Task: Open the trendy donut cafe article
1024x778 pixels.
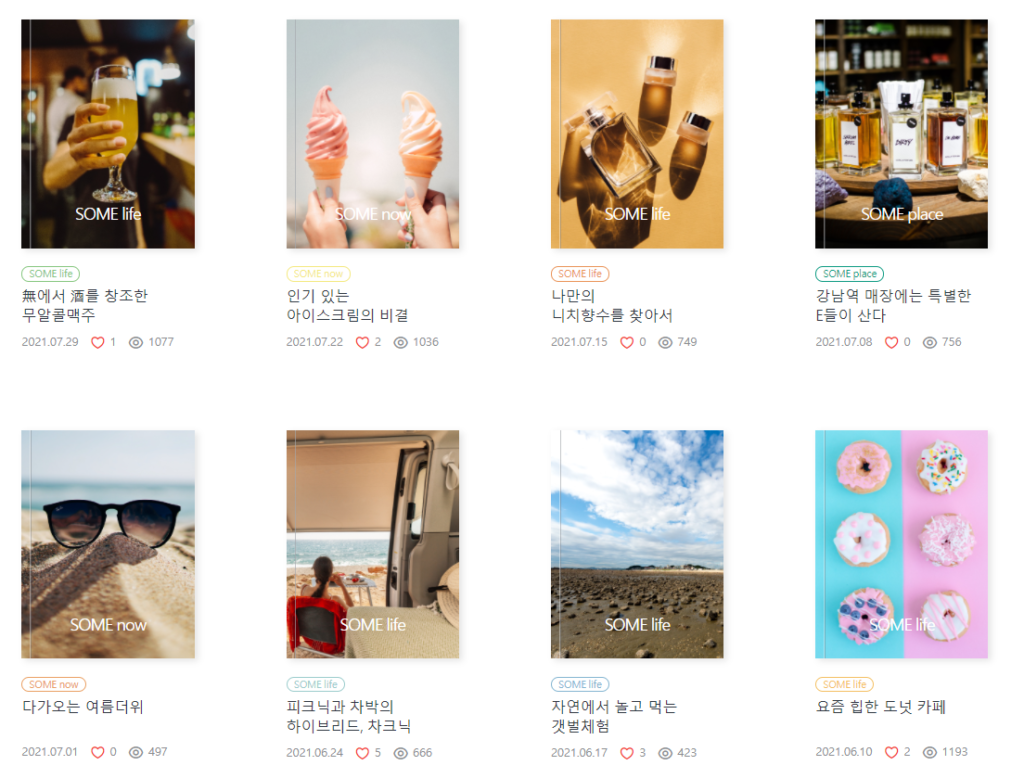Action: pyautogui.click(x=901, y=544)
